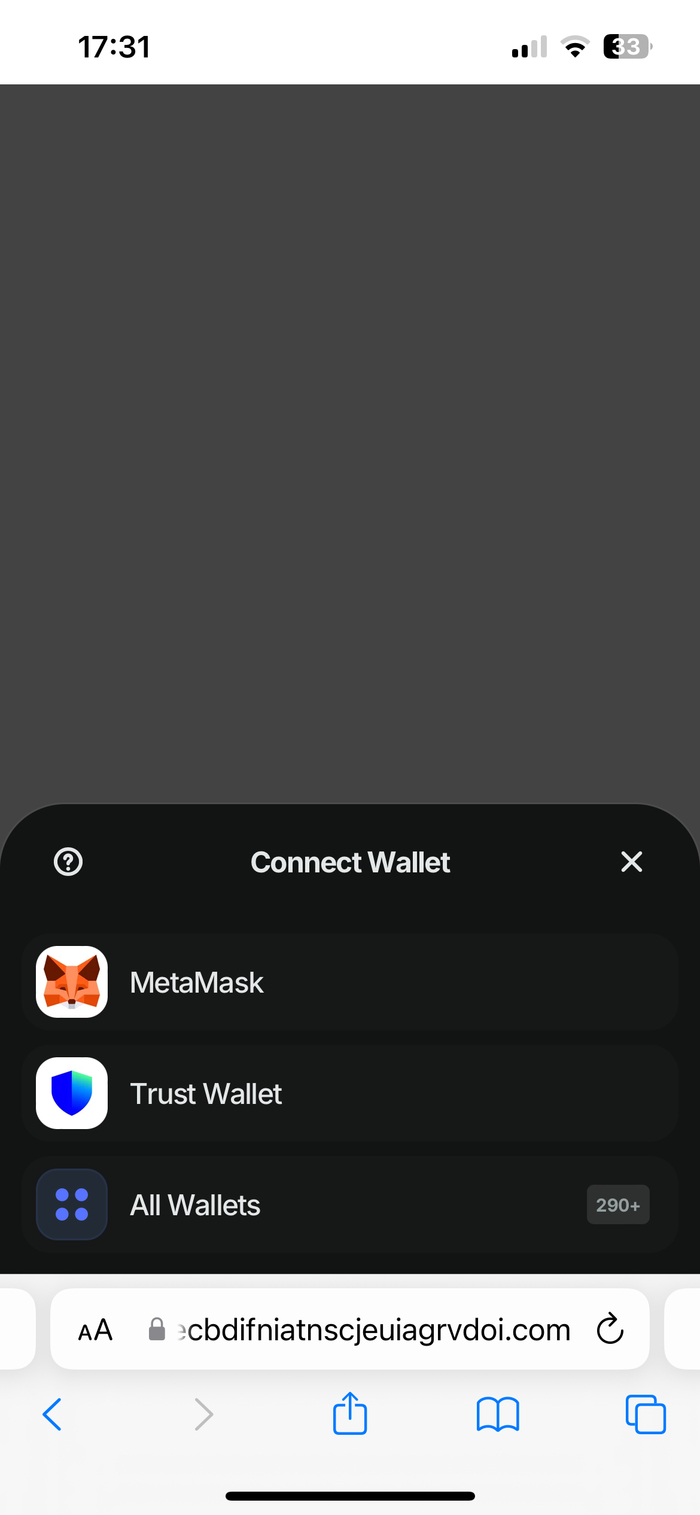Share this page
The image size is (700, 1515).
(350, 1414)
